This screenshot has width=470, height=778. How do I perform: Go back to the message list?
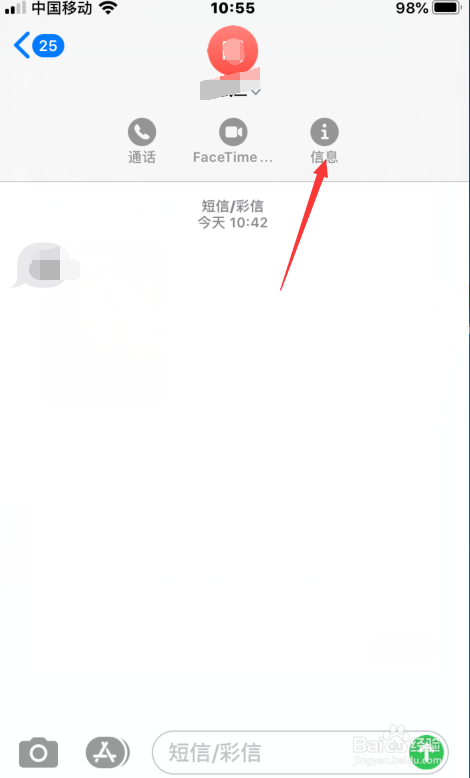click(x=39, y=46)
